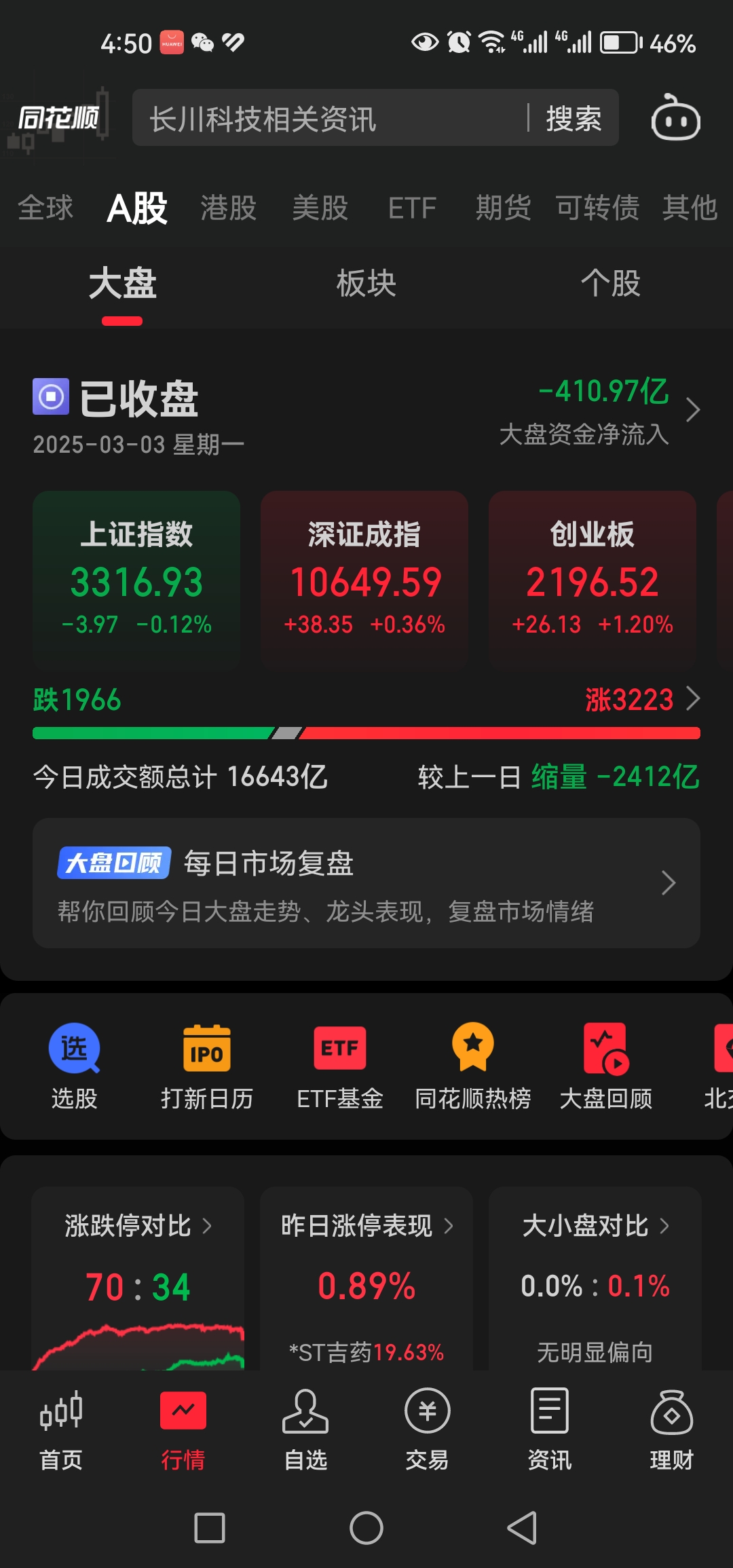
Task: Open the AI assistant robot icon
Action: pyautogui.click(x=675, y=118)
